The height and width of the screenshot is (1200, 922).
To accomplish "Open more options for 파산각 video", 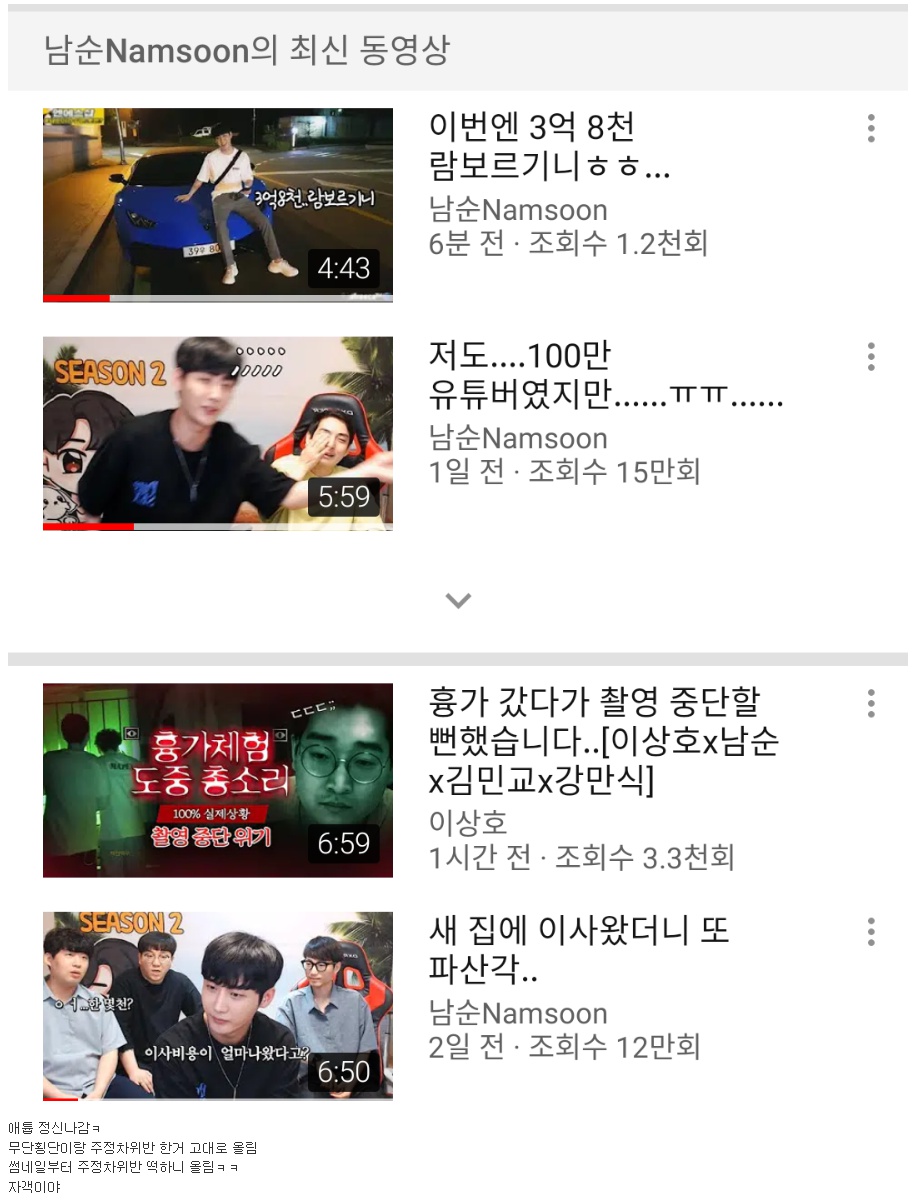I will (871, 932).
